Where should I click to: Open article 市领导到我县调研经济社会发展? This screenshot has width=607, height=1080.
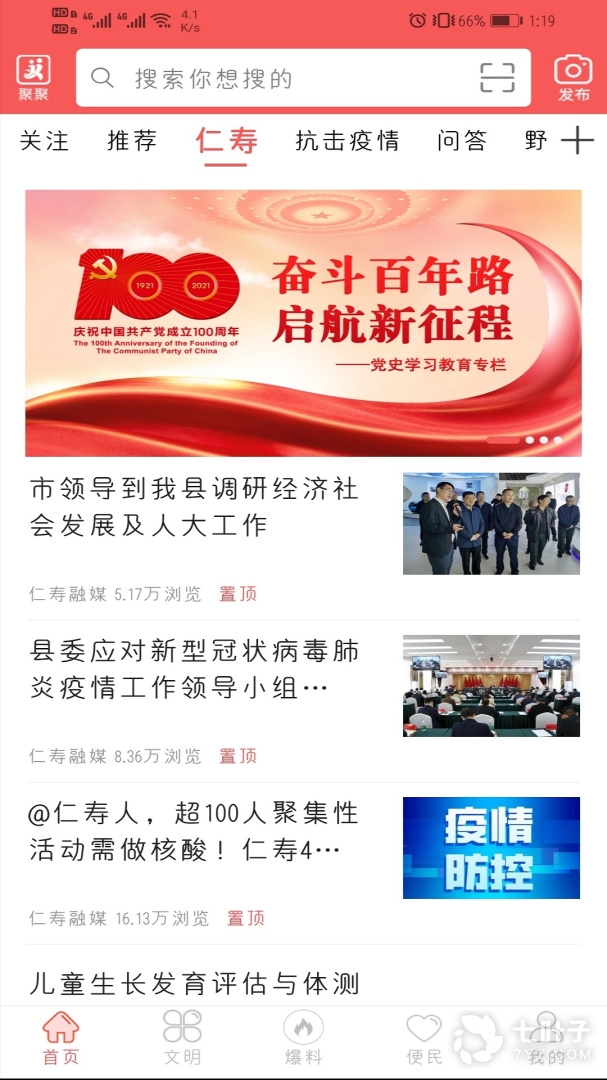[x=194, y=507]
